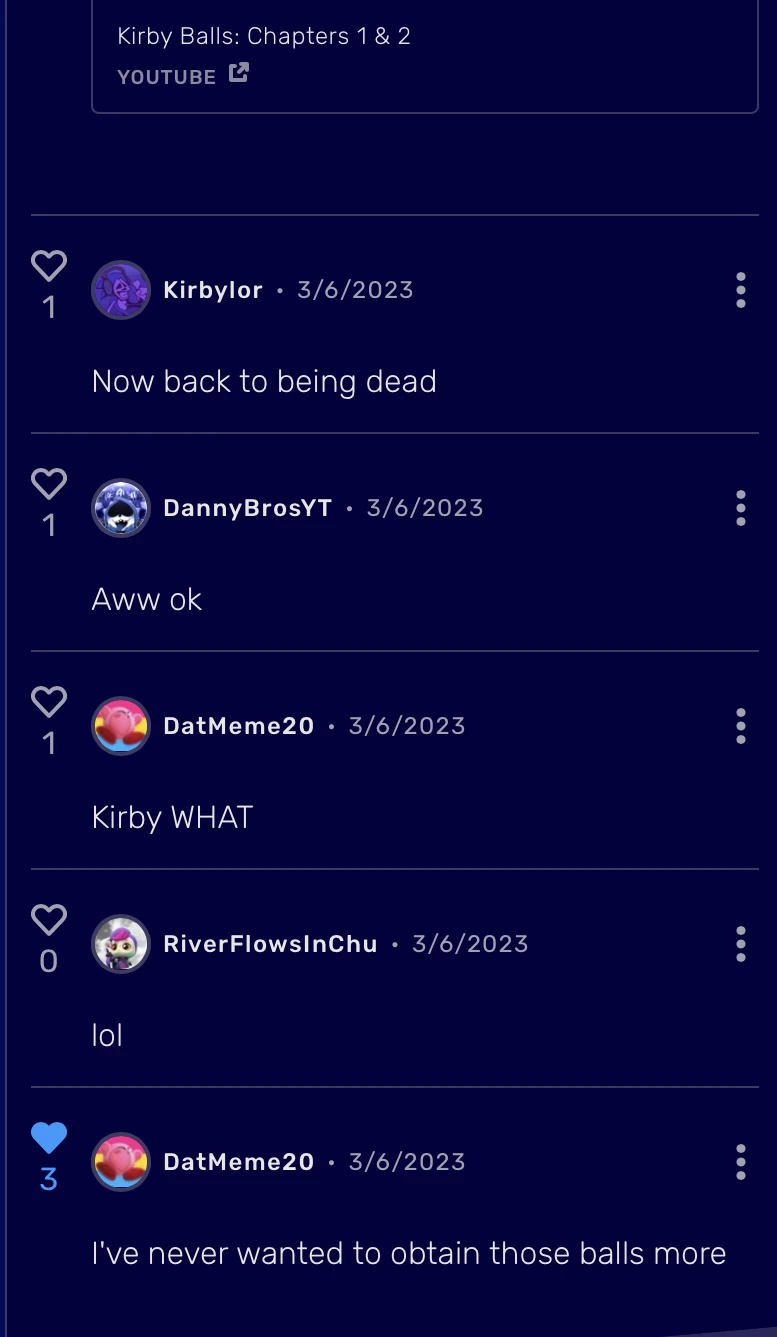
Task: Click DannyBrosYT's profile picture
Action: pyautogui.click(x=120, y=508)
